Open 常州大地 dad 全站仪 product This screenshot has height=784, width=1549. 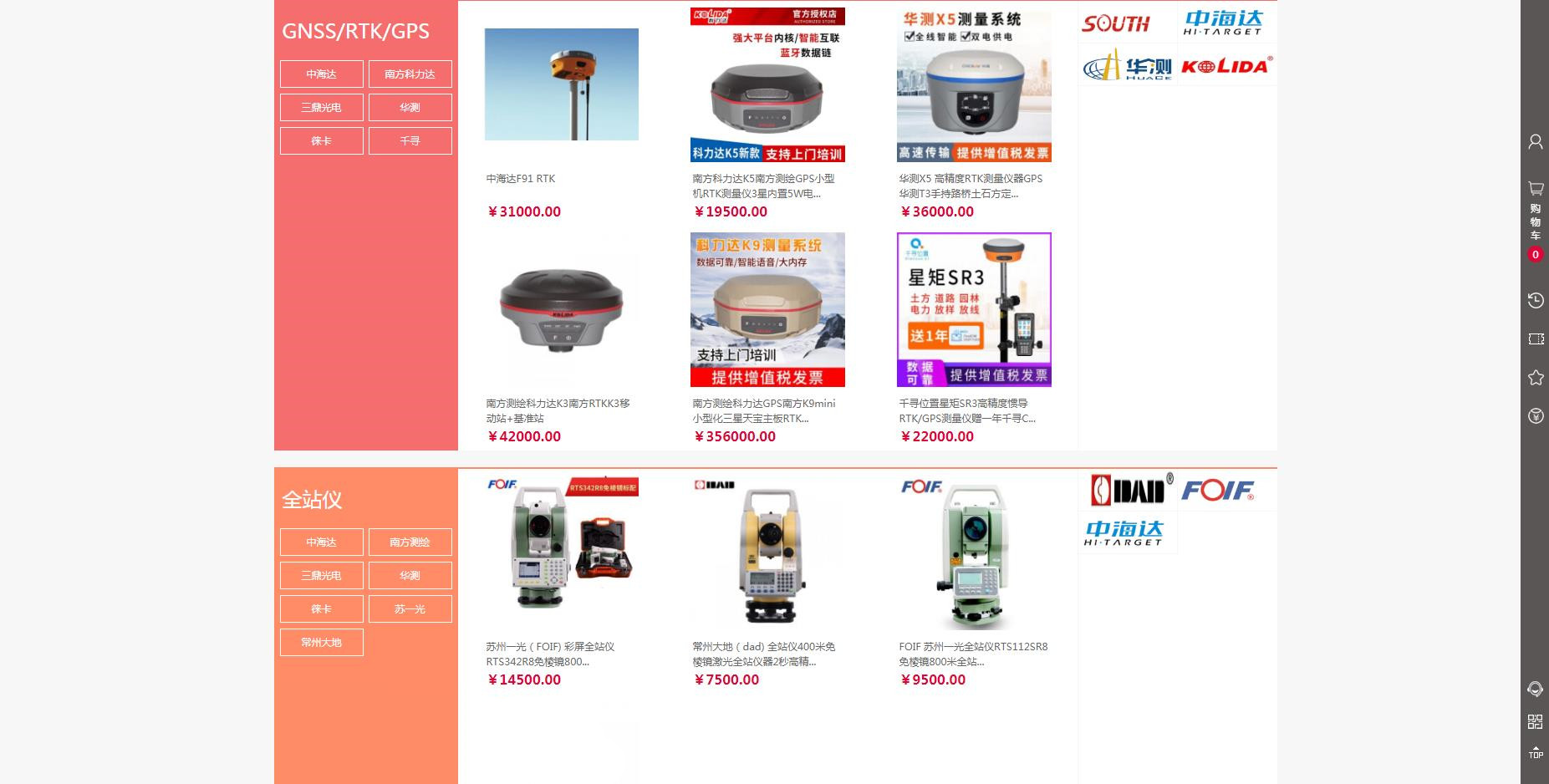767,552
